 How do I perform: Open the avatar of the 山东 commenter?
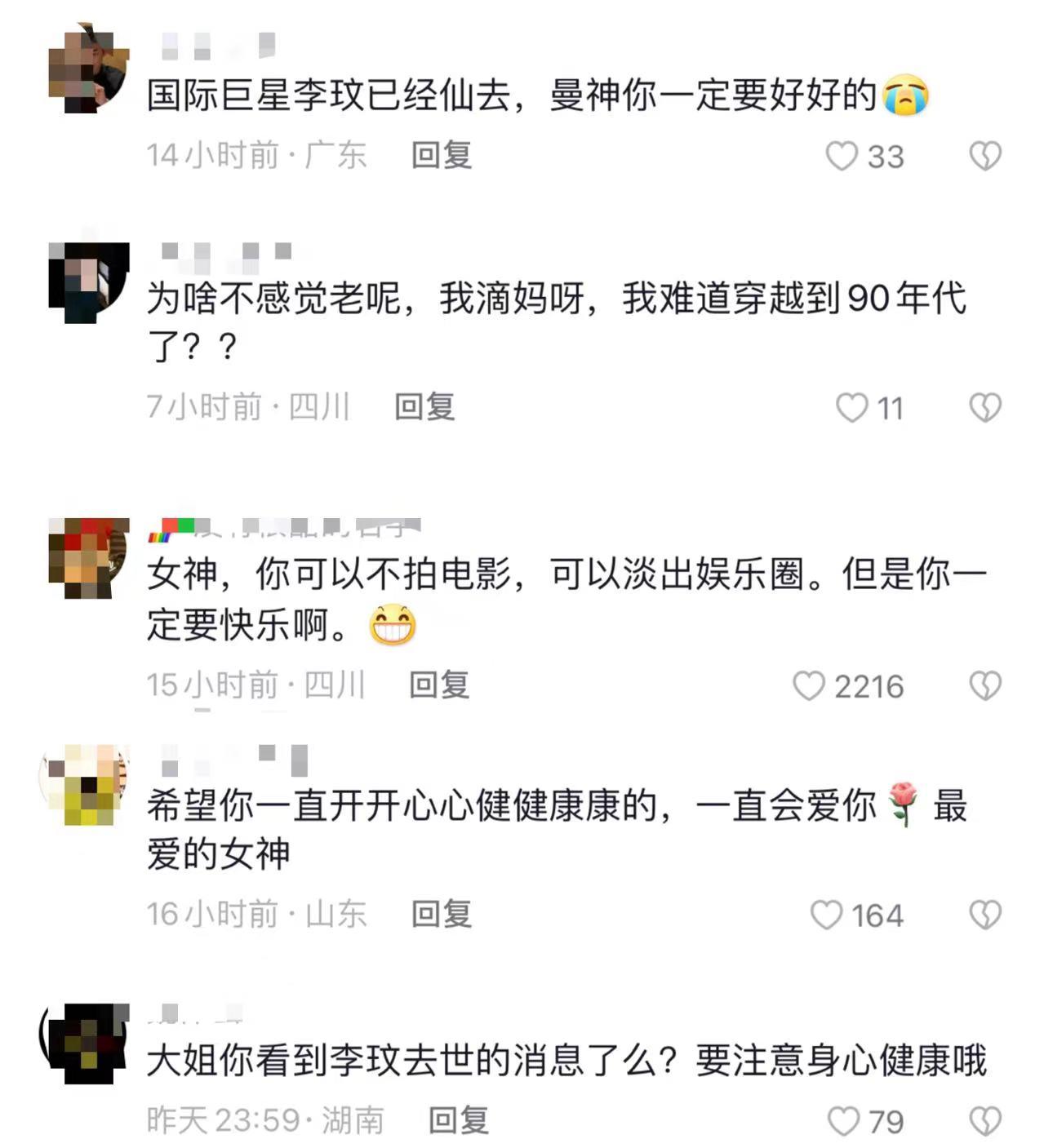point(86,783)
